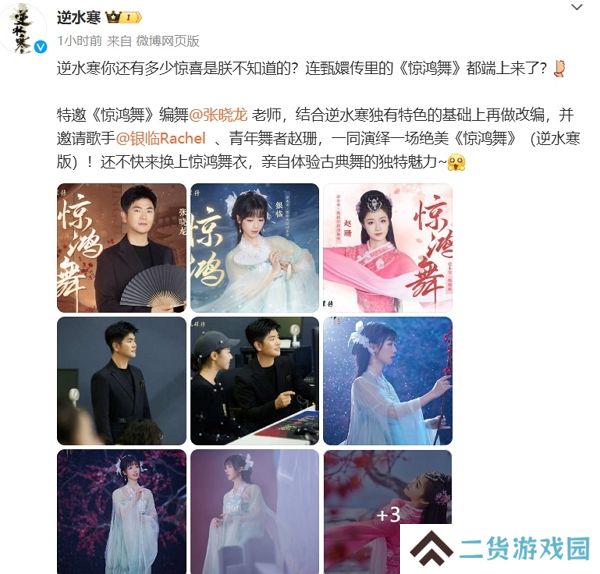The width and height of the screenshot is (600, 574).
Task: Open the 逆水寒 username link
Action: [79, 17]
